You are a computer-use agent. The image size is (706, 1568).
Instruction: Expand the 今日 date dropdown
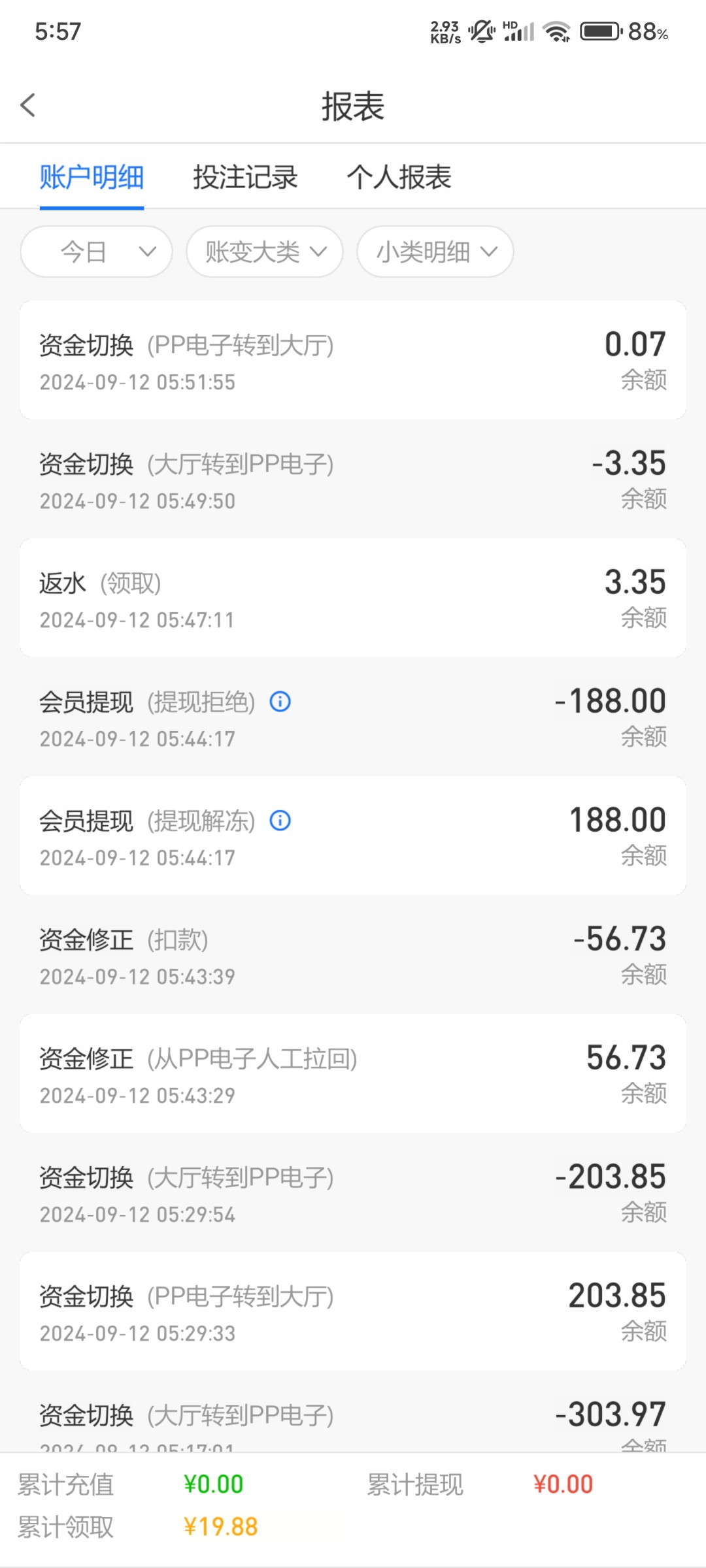pos(97,252)
